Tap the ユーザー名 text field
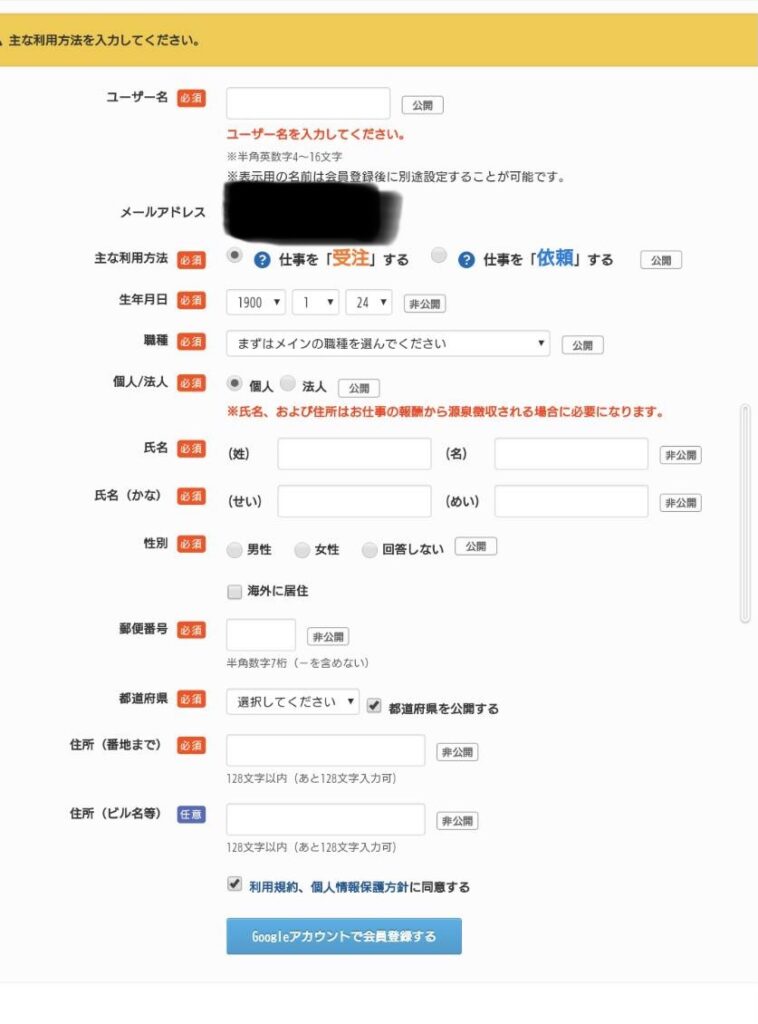 pos(308,104)
